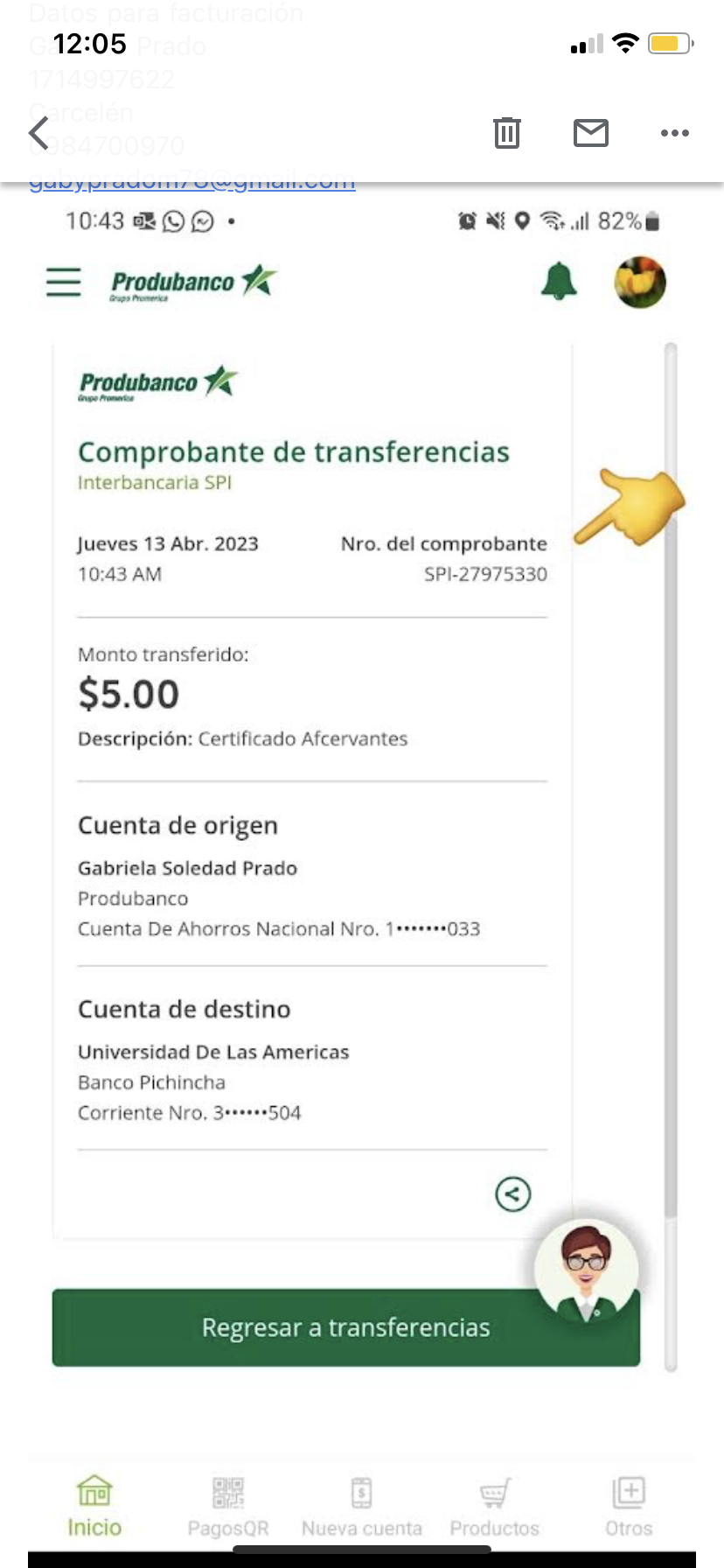Open the three-dot overflow menu
This screenshot has height=1568, width=724.
pyautogui.click(x=674, y=133)
